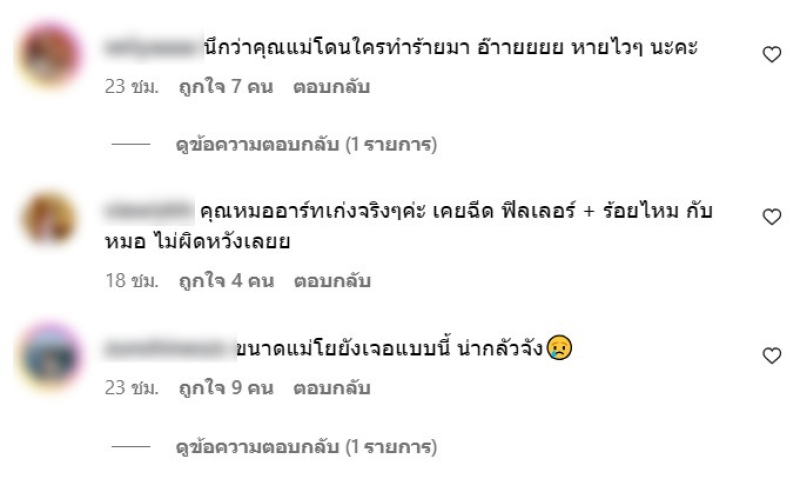Open the avatar beside the คุณหมออาร์ท comment
The width and height of the screenshot is (800, 492).
49,218
